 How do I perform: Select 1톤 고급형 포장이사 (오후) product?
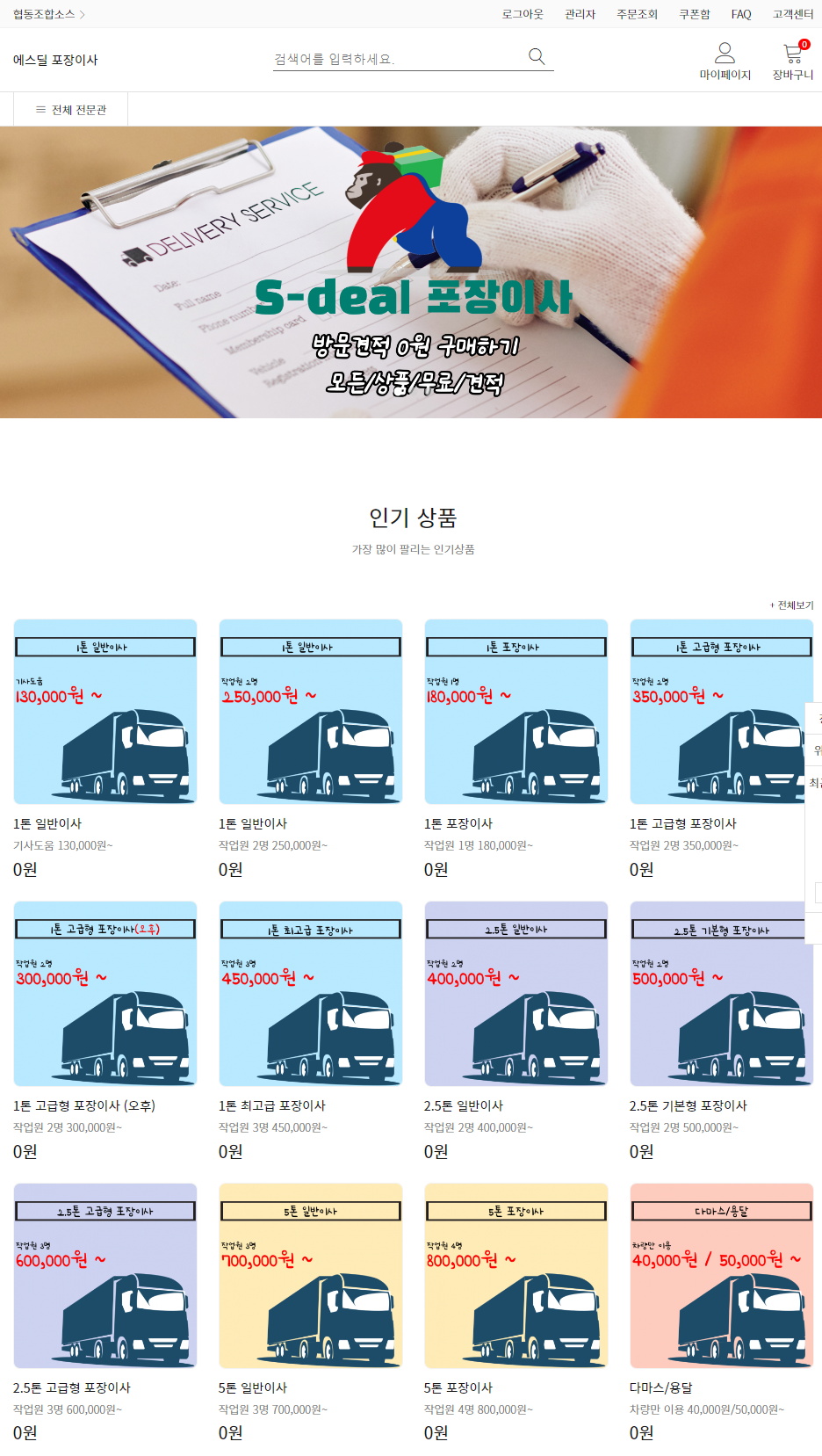coord(105,994)
